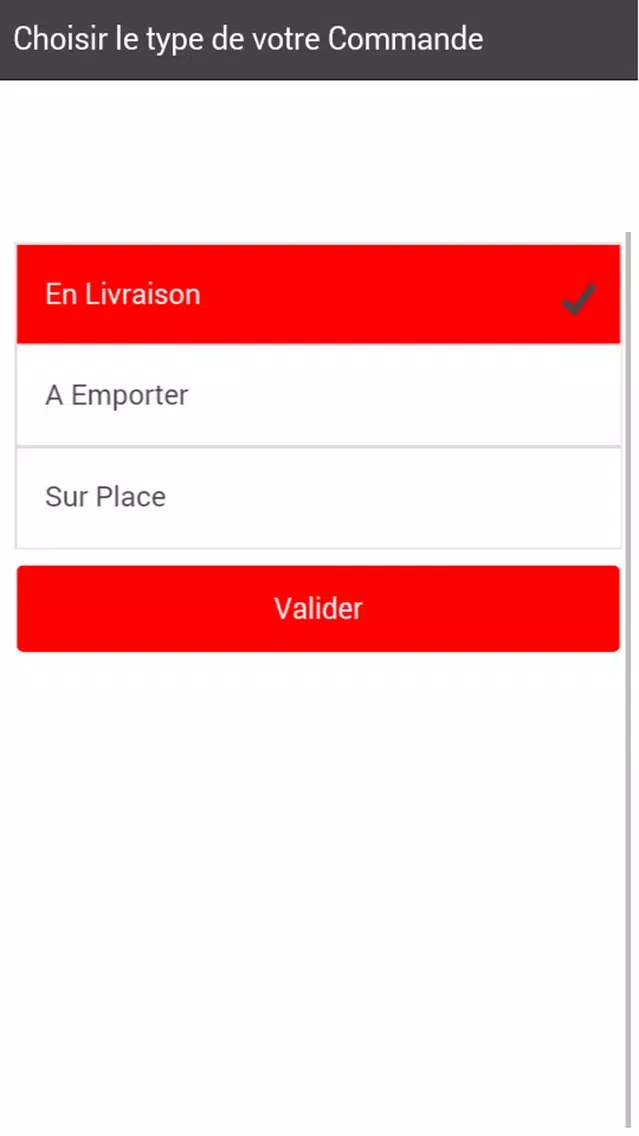Pick the Sur Place option
This screenshot has width=639, height=1136.
[x=318, y=497]
